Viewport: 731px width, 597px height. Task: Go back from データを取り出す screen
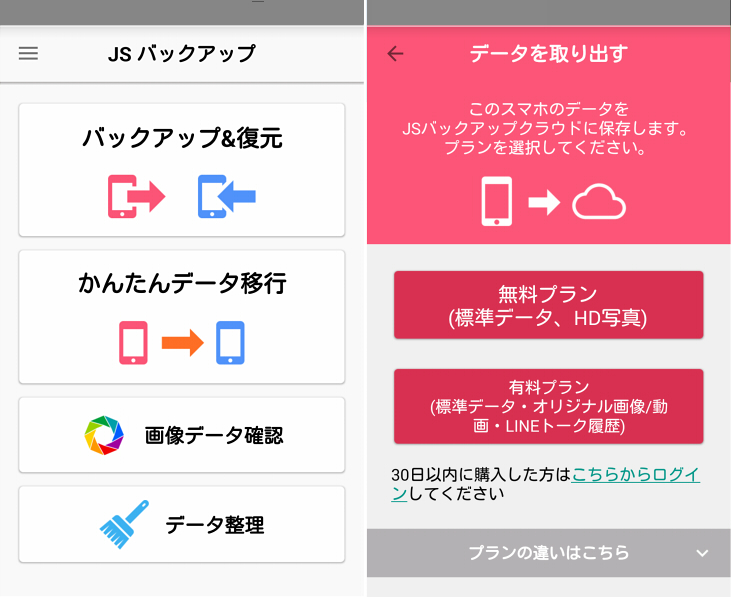[396, 54]
